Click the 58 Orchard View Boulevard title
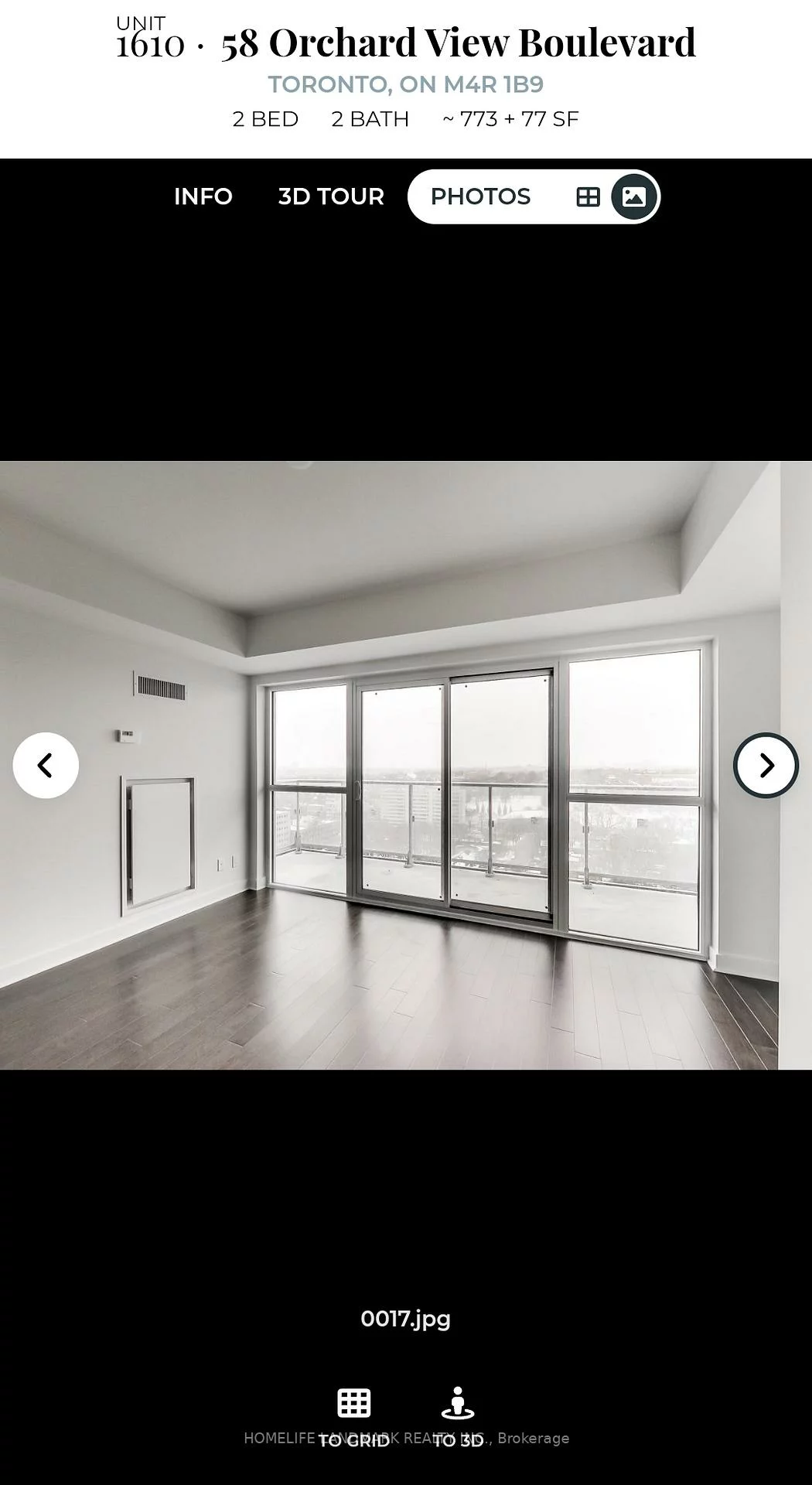 [x=457, y=44]
